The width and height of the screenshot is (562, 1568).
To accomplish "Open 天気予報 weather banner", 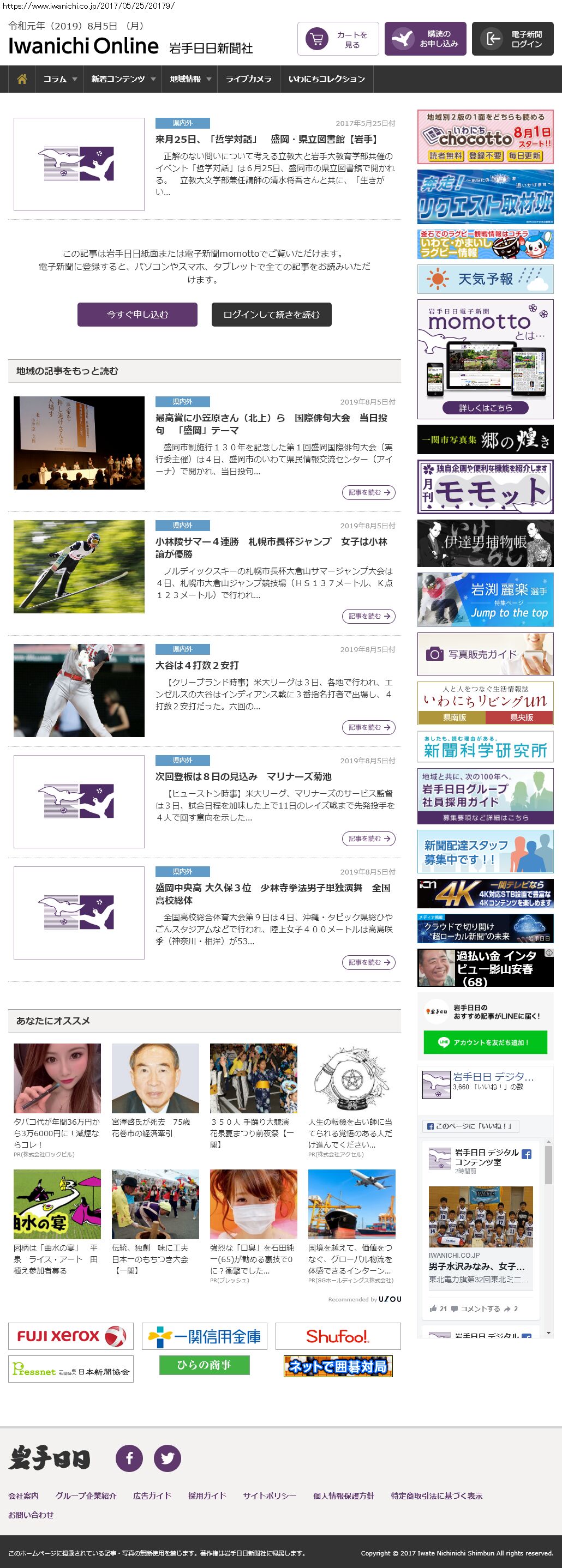I will pyautogui.click(x=485, y=279).
